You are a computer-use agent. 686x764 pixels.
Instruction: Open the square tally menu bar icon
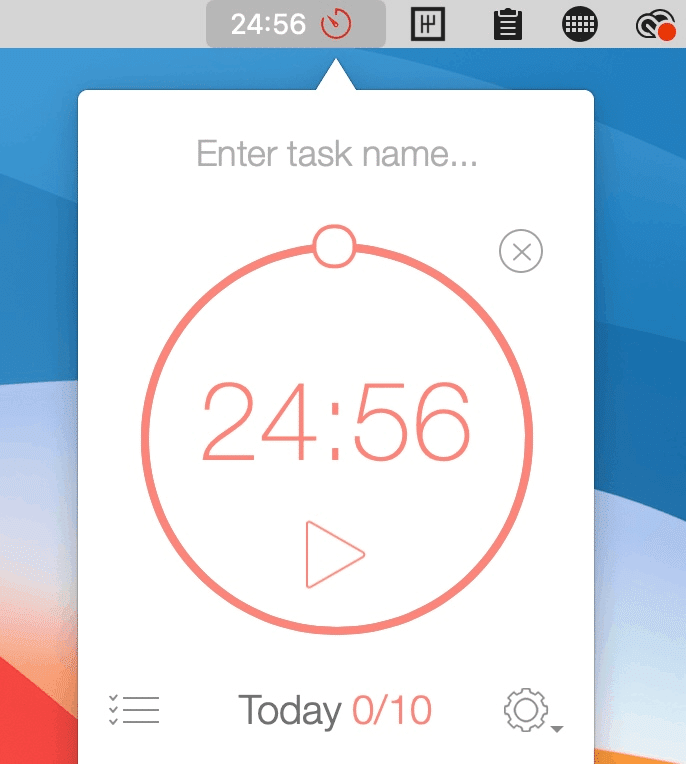pyautogui.click(x=428, y=24)
